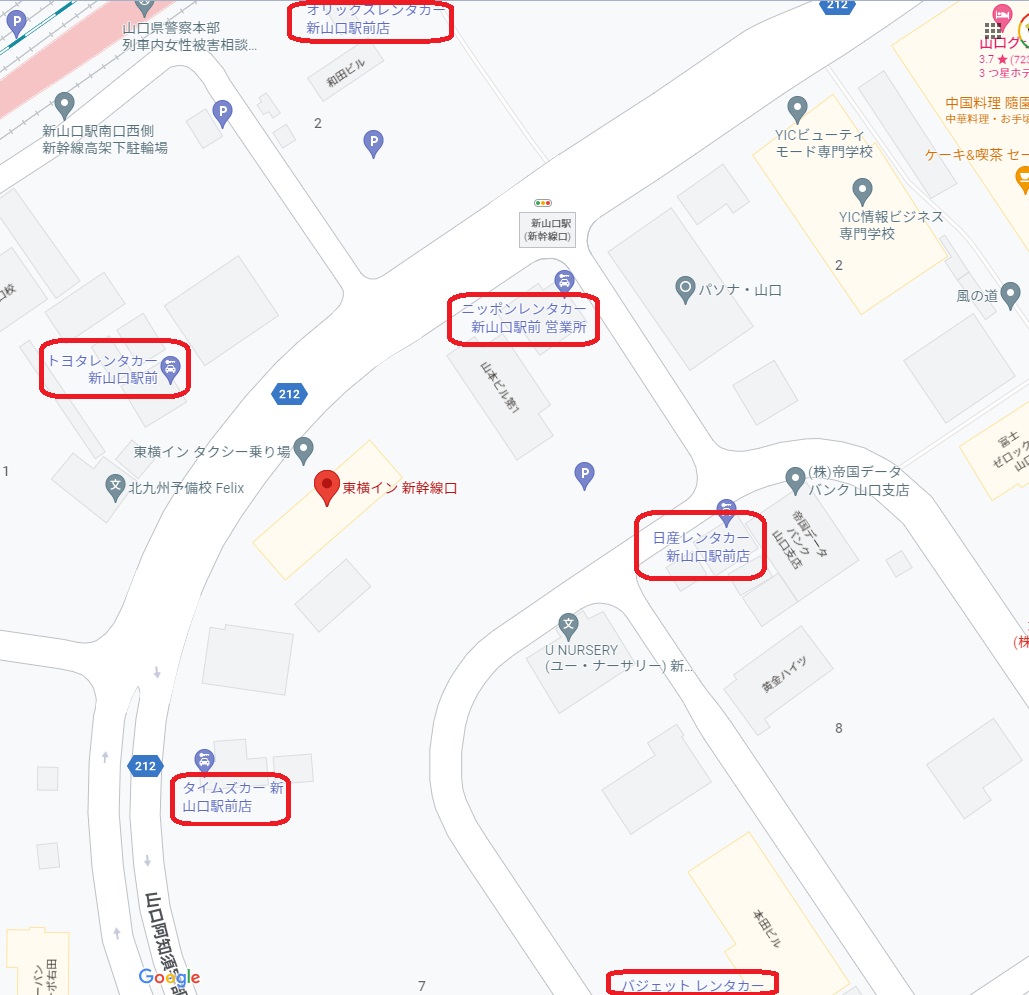Open the 東横イン 新幹線口 red pin
1029x995 pixels.
(x=326, y=487)
